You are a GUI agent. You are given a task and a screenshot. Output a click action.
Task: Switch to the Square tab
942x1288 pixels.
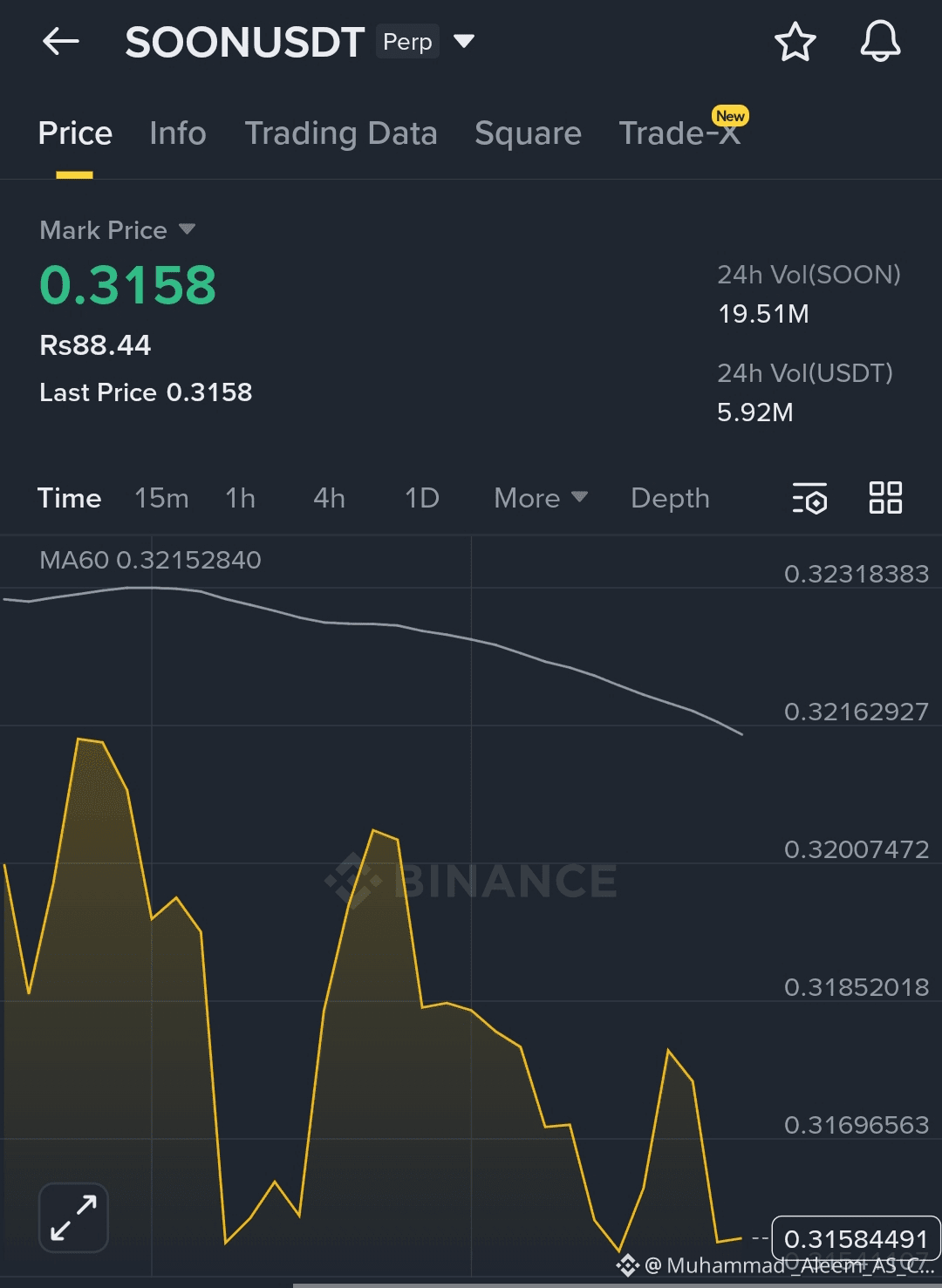(528, 133)
